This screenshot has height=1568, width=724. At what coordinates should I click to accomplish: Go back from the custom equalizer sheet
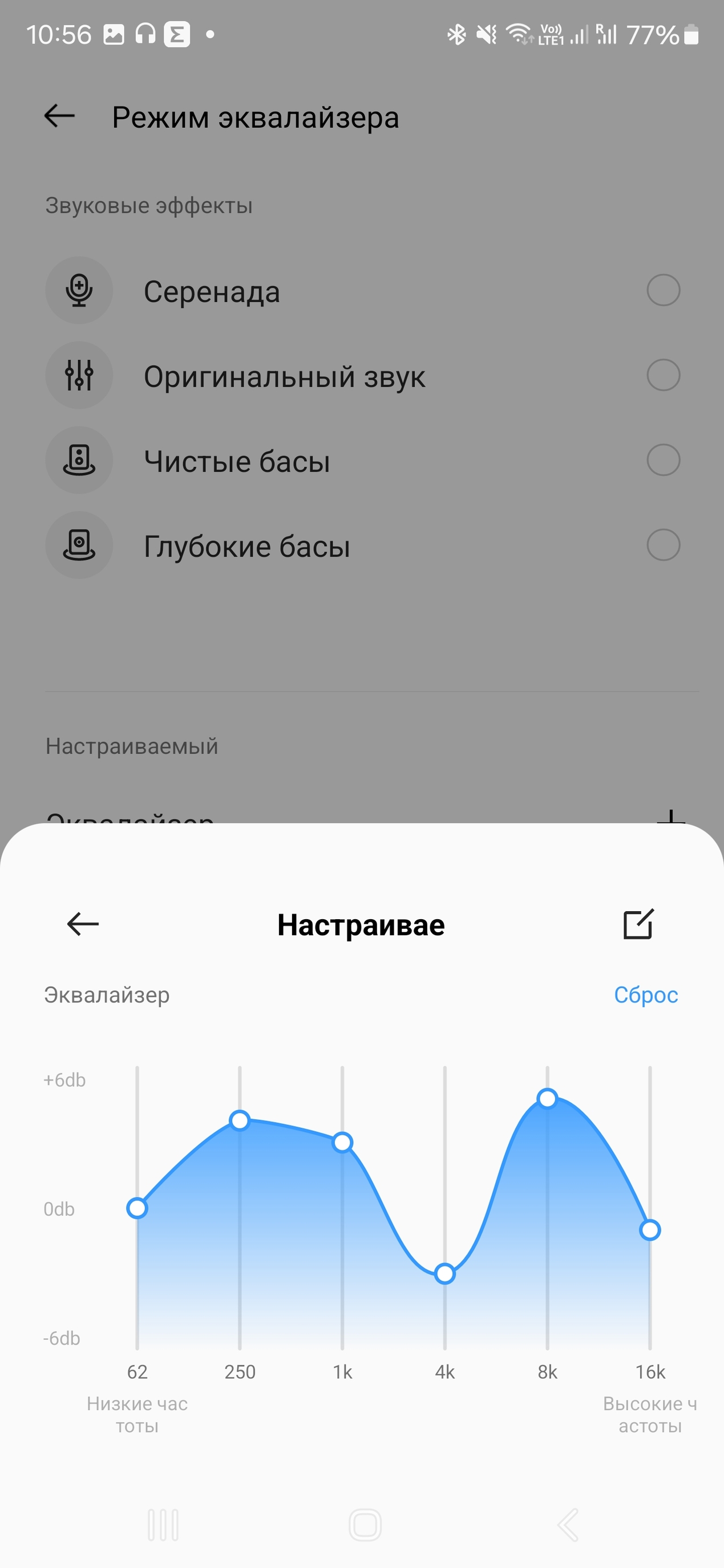pyautogui.click(x=83, y=924)
